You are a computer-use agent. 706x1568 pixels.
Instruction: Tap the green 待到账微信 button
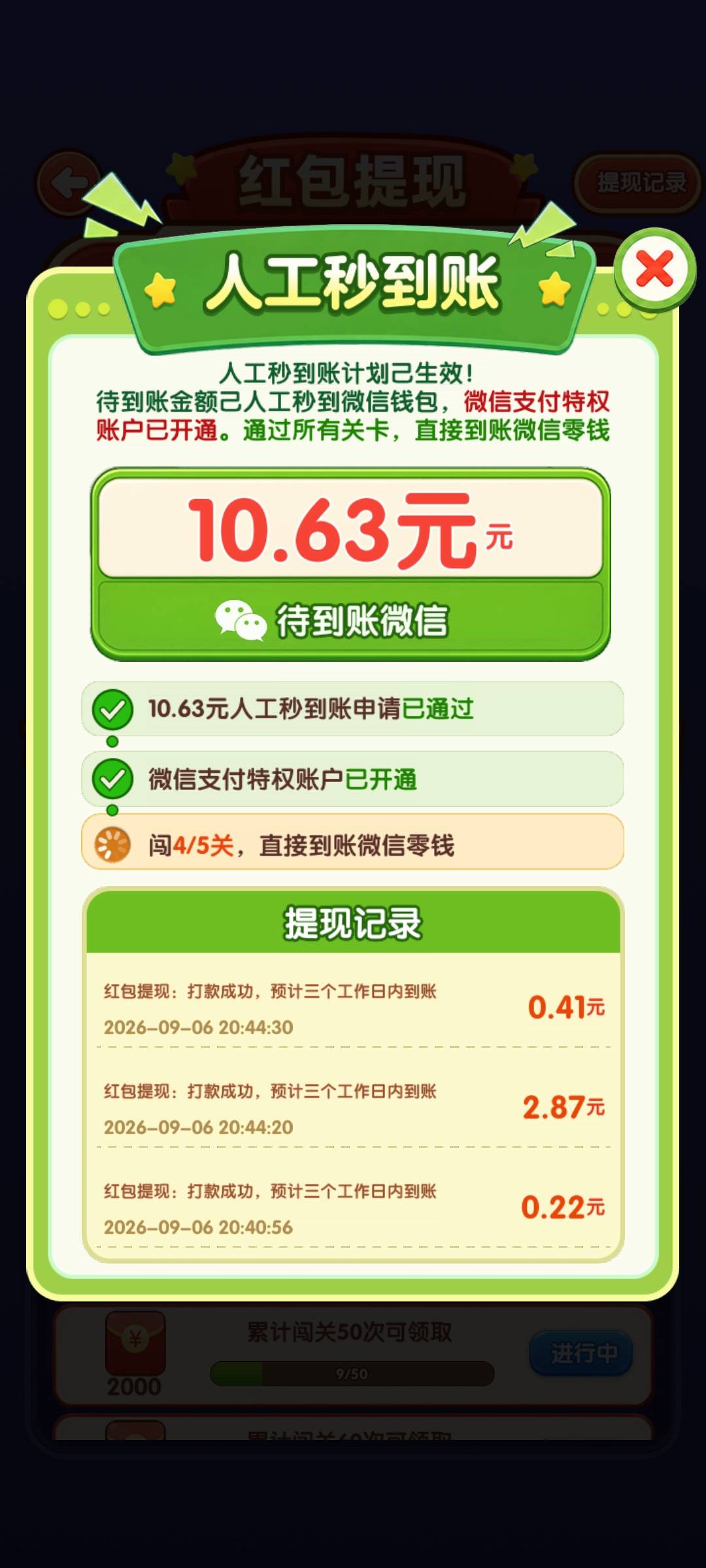tap(350, 619)
